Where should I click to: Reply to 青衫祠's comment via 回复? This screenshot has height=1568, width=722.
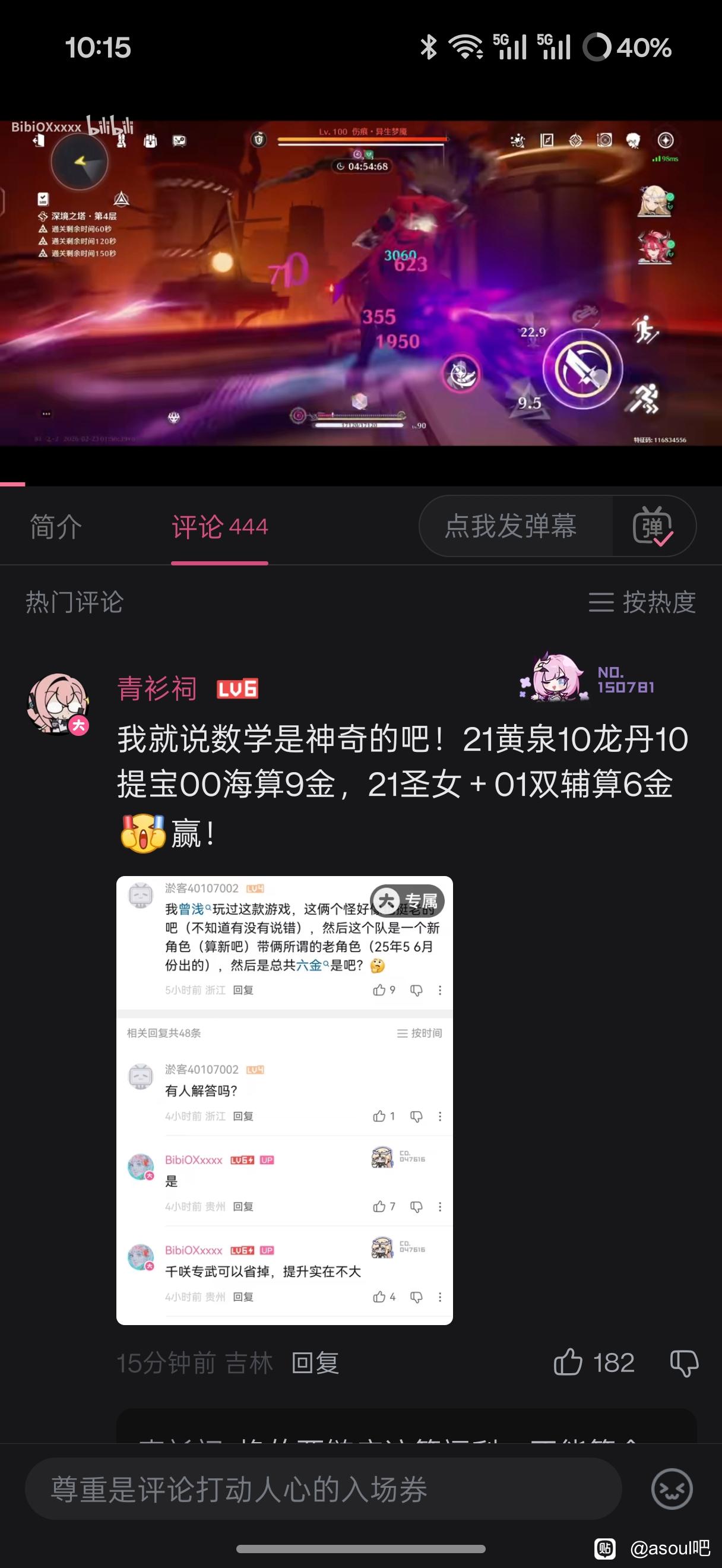pos(315,1363)
